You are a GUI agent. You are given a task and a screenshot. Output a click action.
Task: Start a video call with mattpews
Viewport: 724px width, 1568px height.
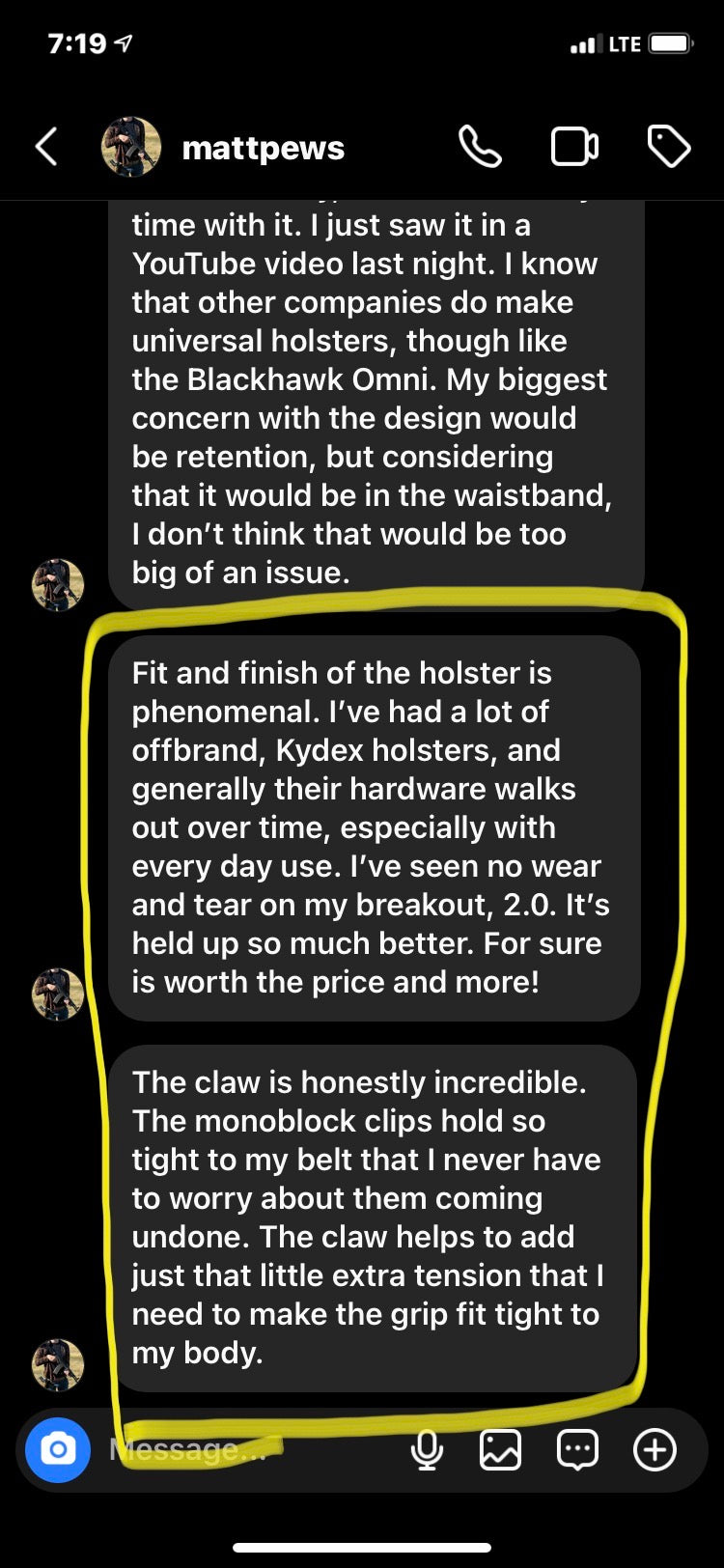pos(574,148)
